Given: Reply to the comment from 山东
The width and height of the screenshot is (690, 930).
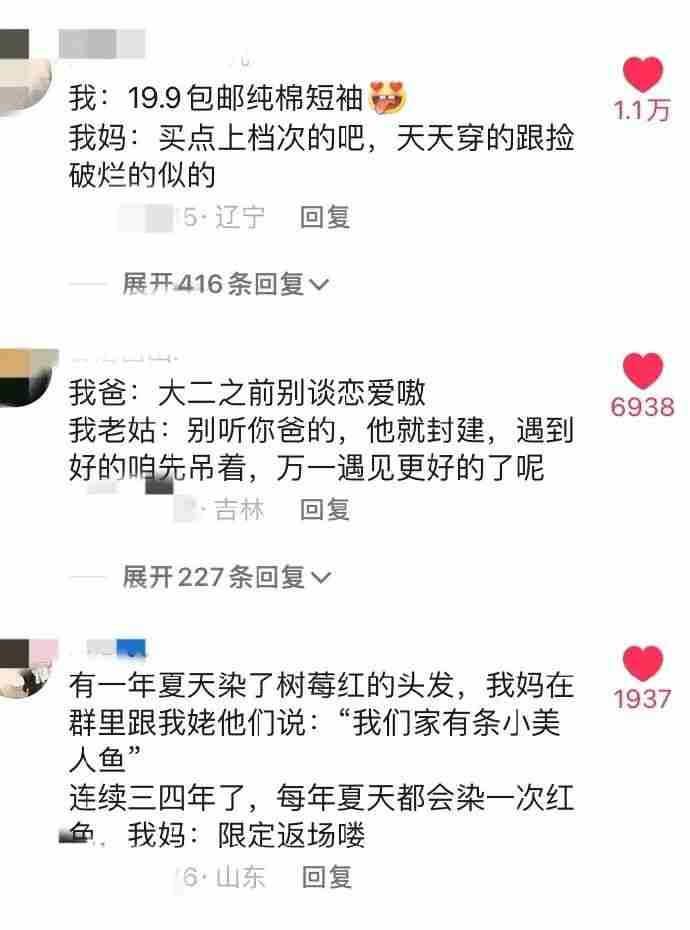Looking at the screenshot, I should tap(325, 878).
